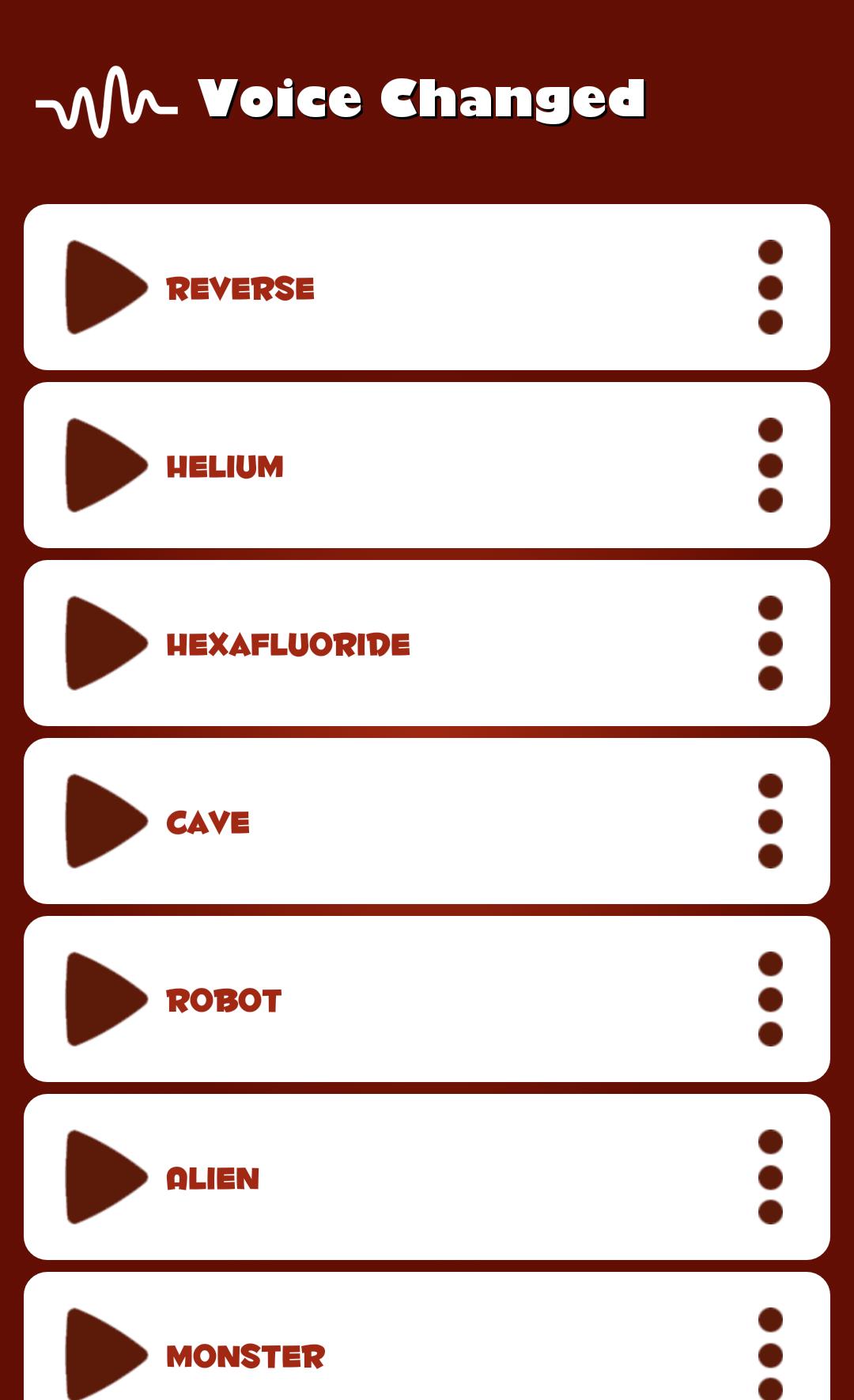Open the three-dot menu for Reverse
854x1400 pixels.
(x=770, y=287)
